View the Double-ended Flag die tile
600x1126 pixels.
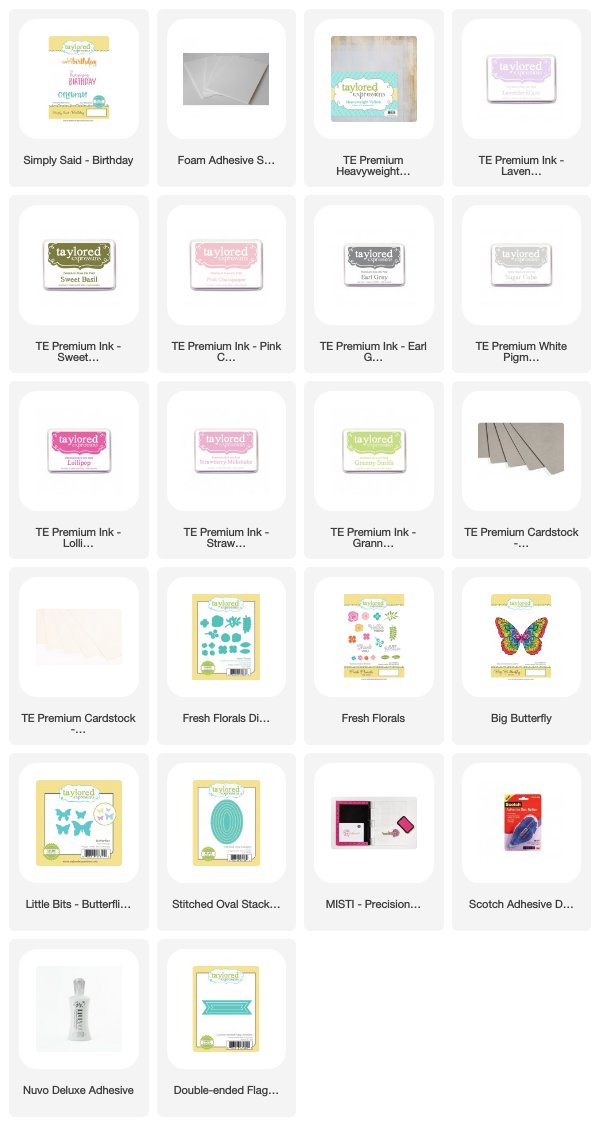point(226,1028)
